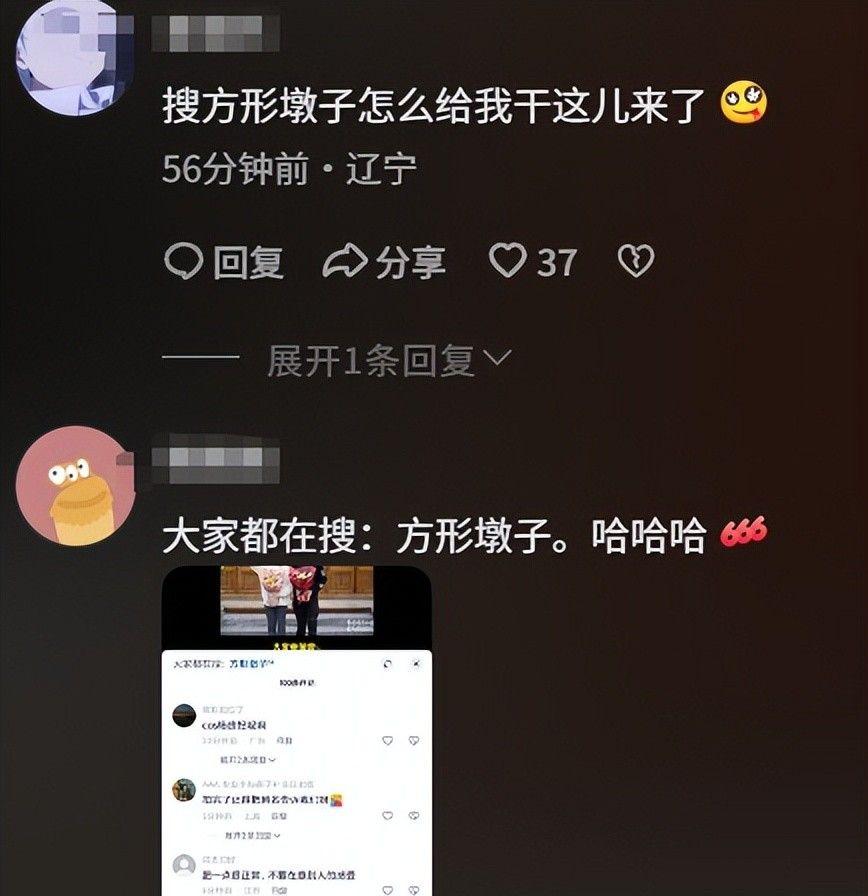Open the image attached to the 大家都在搜 comment
The width and height of the screenshot is (868, 896).
(x=297, y=730)
